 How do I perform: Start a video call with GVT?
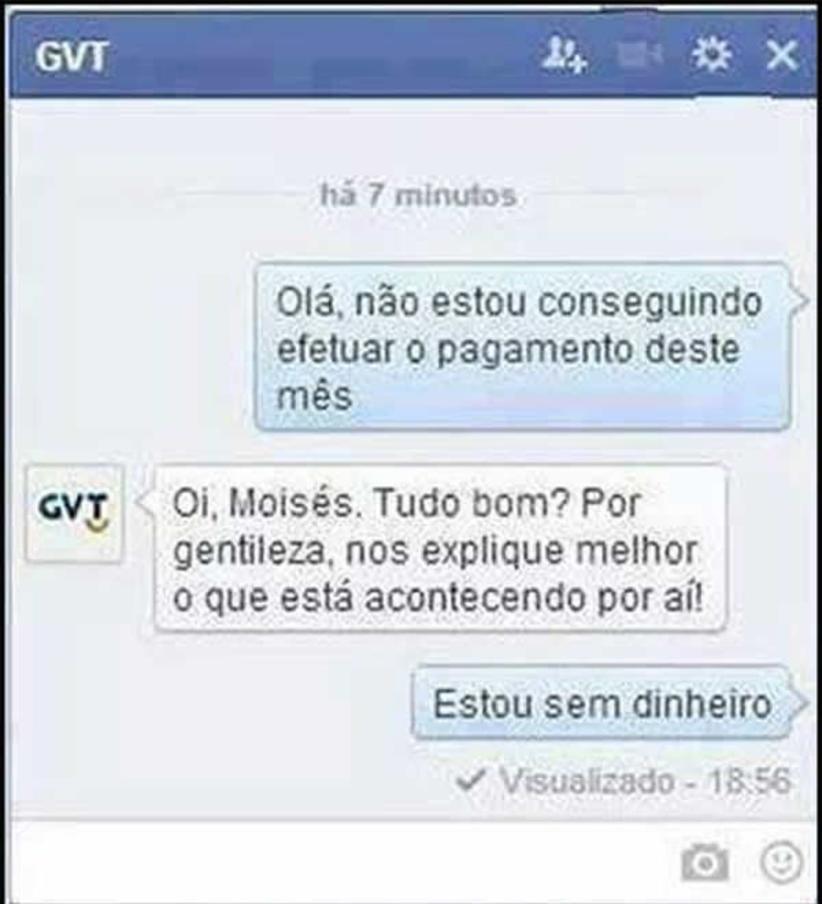[638, 55]
